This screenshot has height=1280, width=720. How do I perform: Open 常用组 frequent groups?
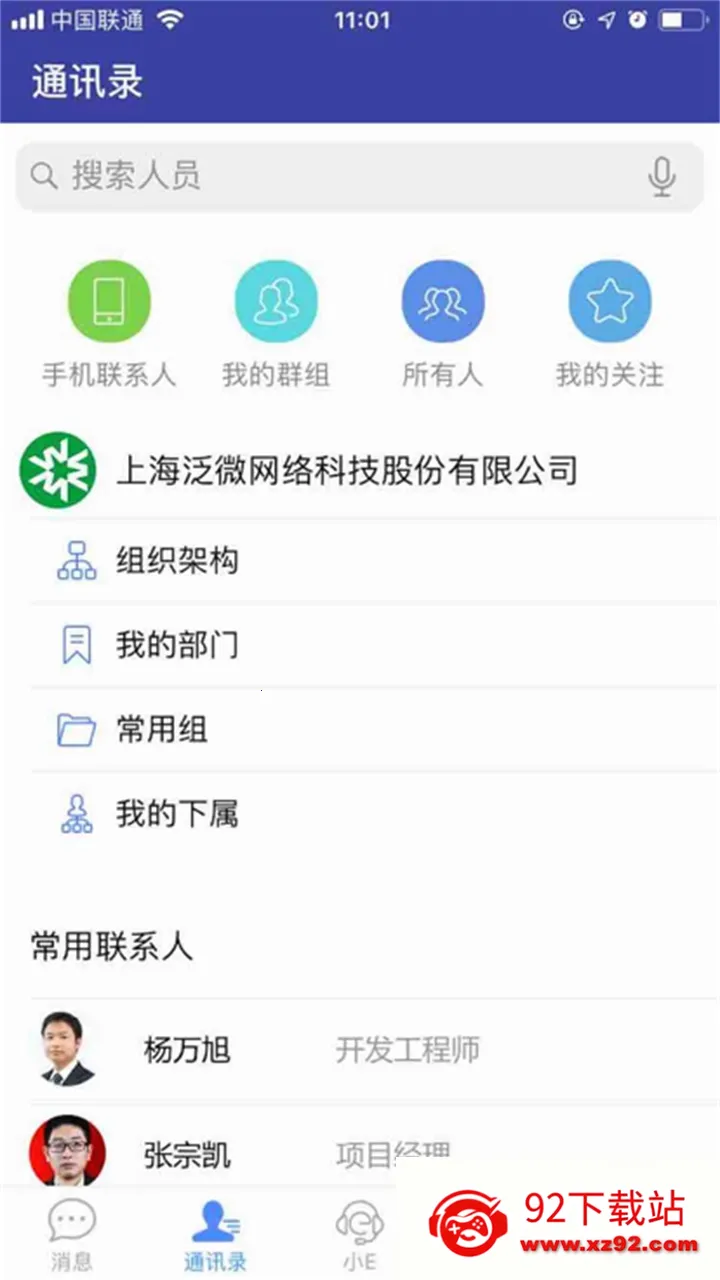click(375, 730)
